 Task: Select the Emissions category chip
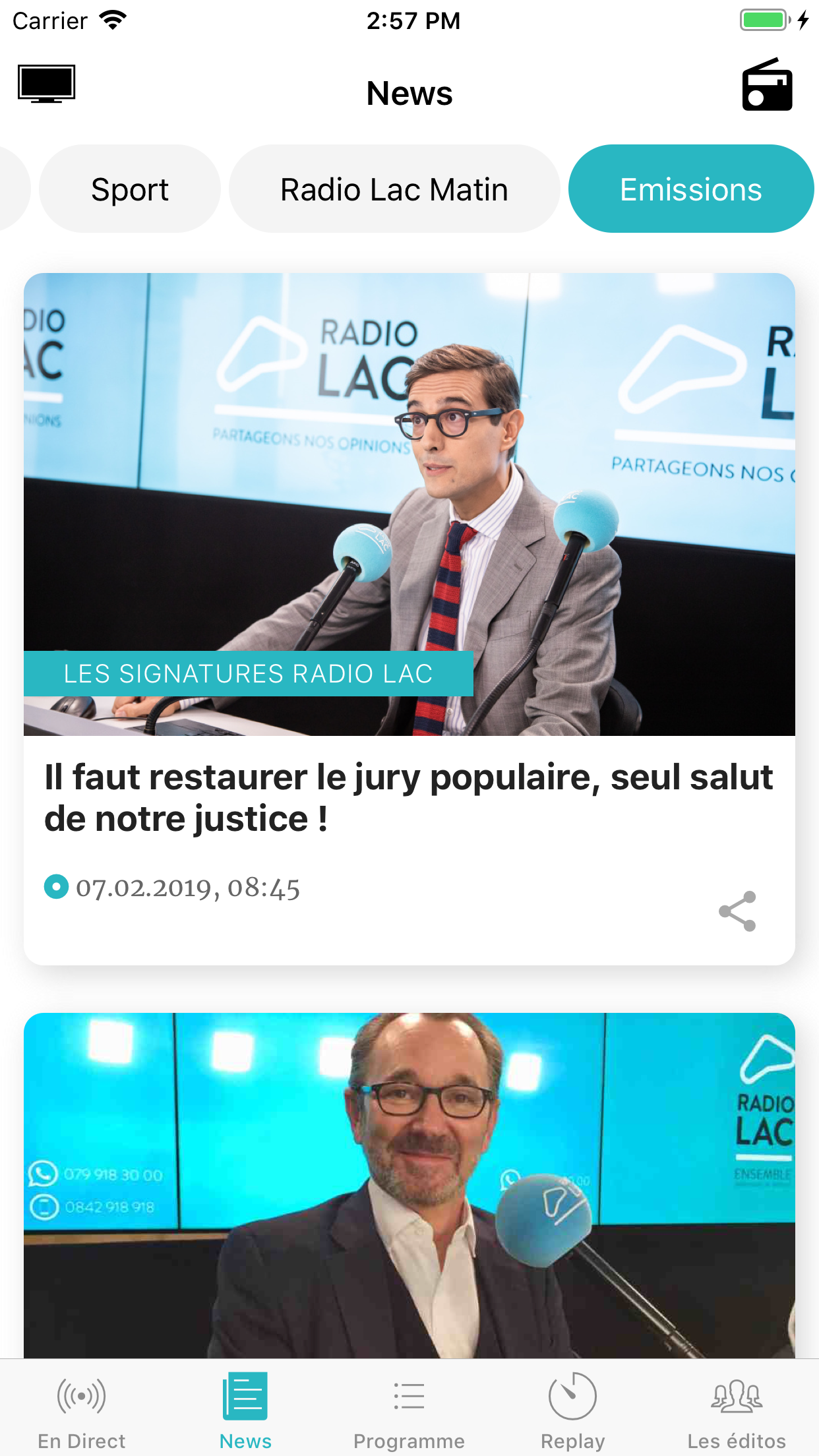690,189
